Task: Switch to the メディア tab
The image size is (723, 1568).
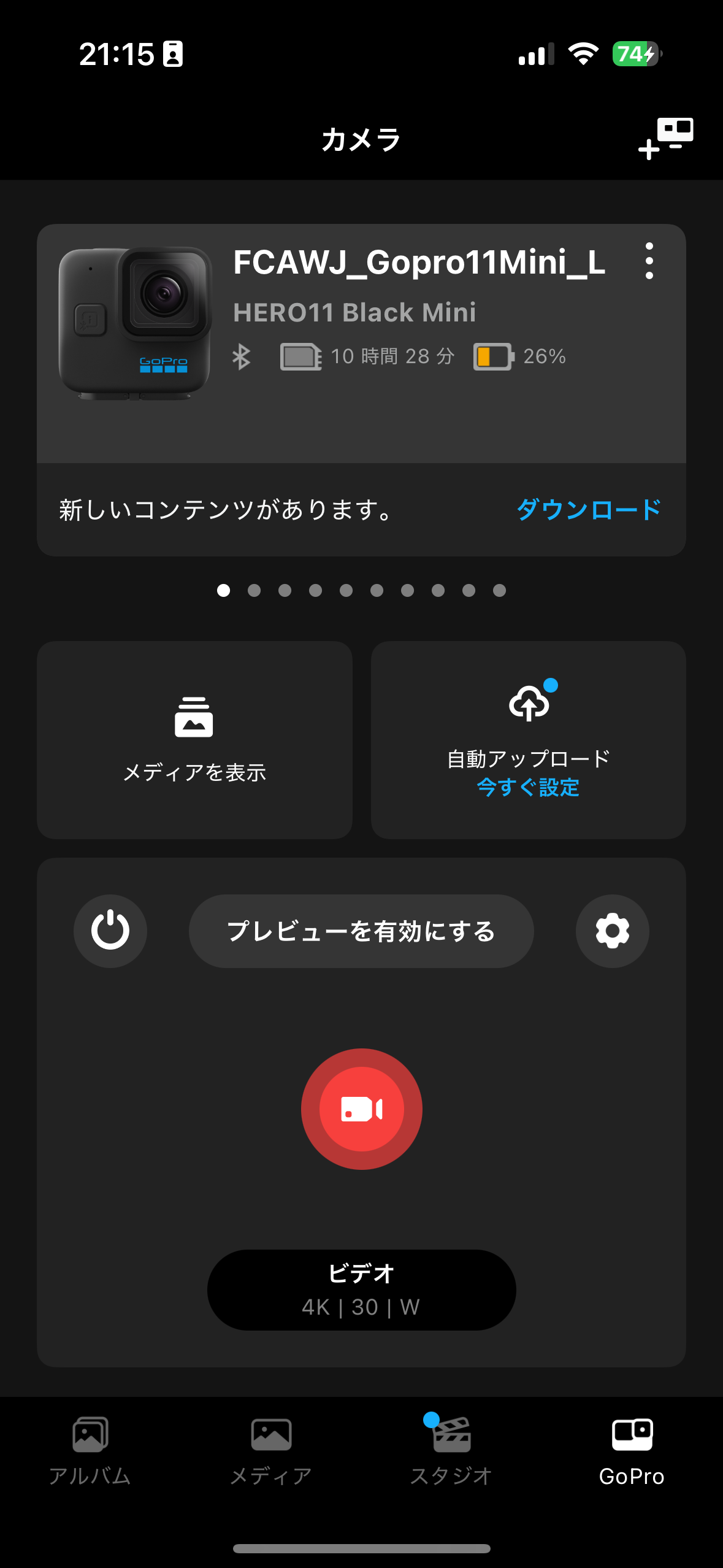Action: (x=271, y=1451)
